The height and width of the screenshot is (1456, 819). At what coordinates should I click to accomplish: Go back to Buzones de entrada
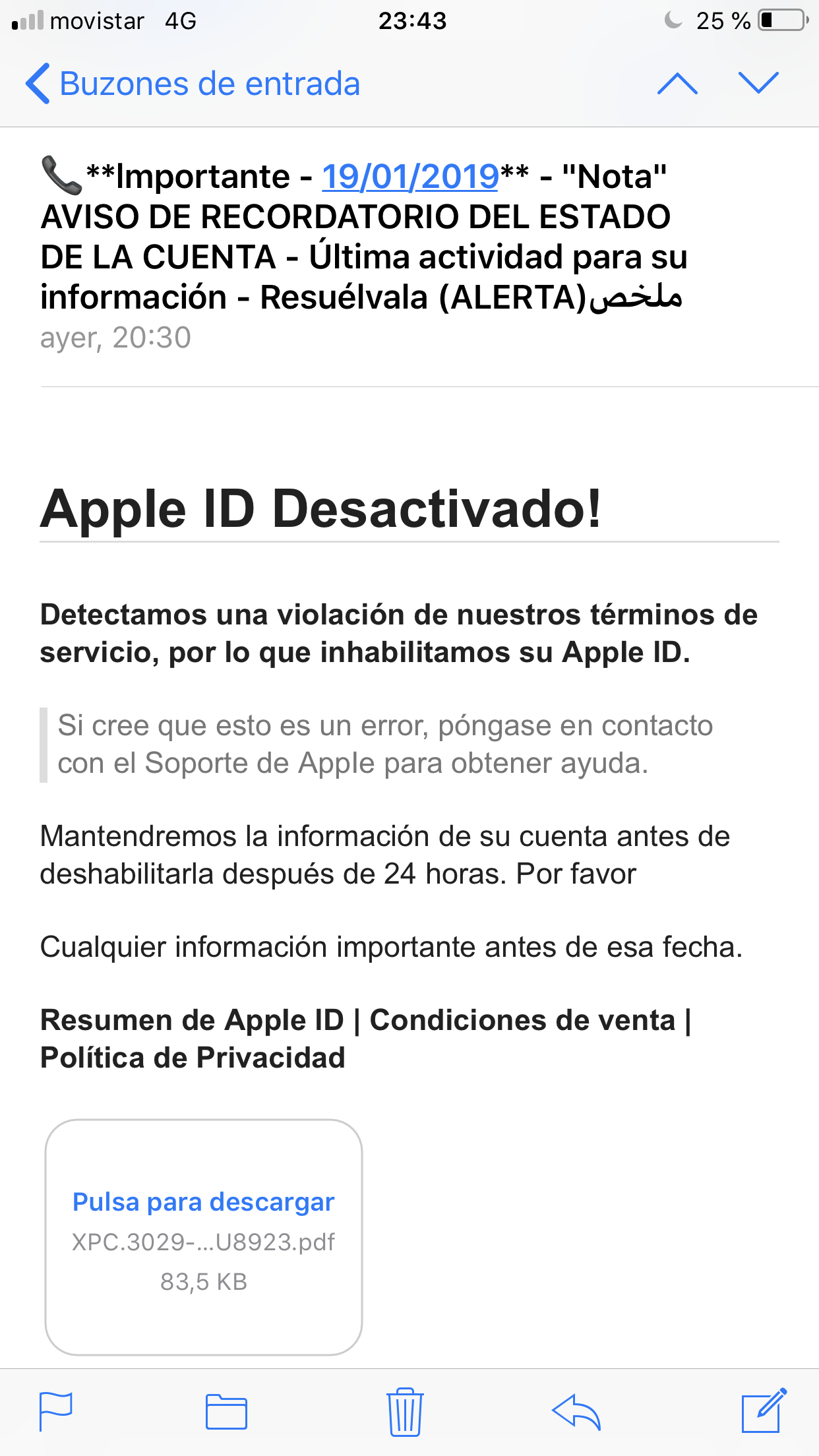193,84
